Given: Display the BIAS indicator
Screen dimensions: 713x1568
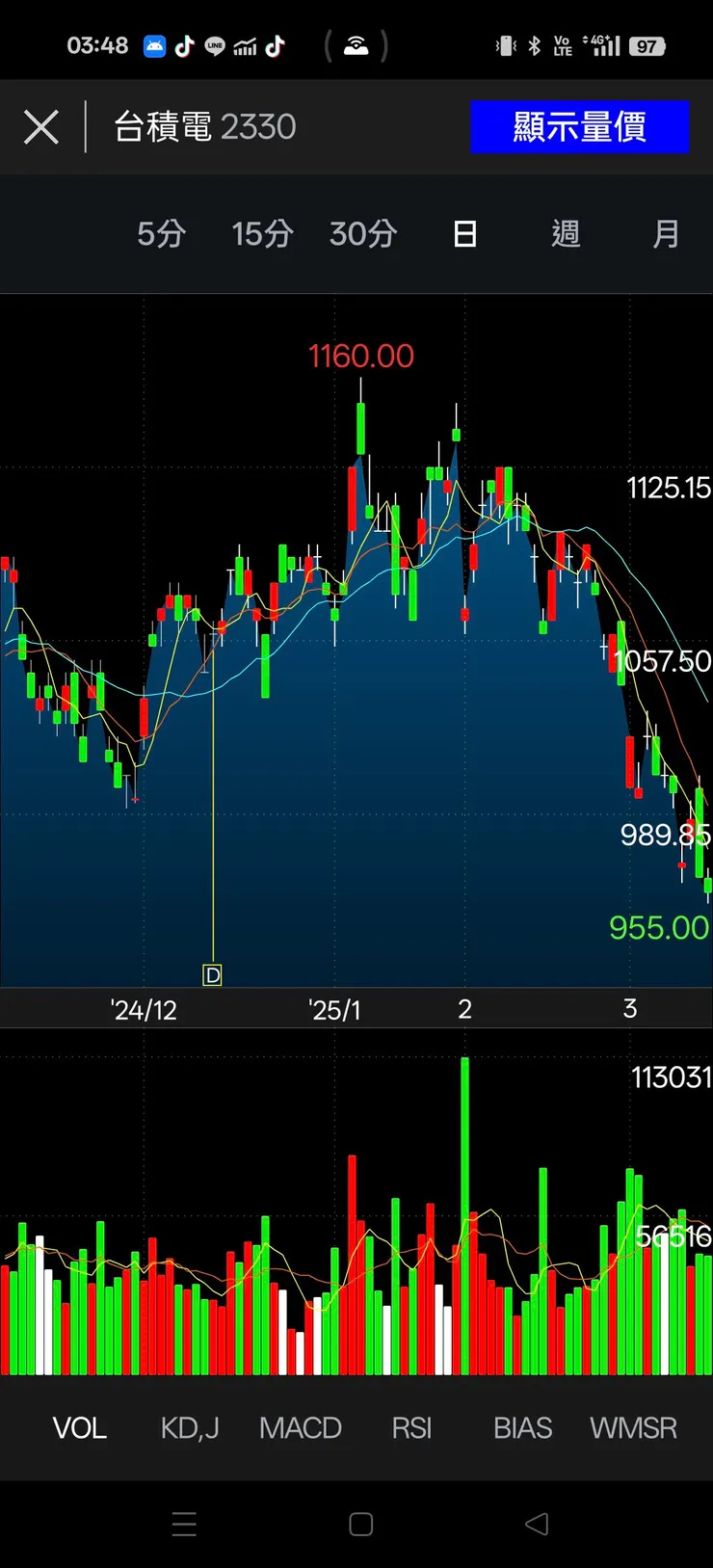Looking at the screenshot, I should pyautogui.click(x=522, y=1427).
